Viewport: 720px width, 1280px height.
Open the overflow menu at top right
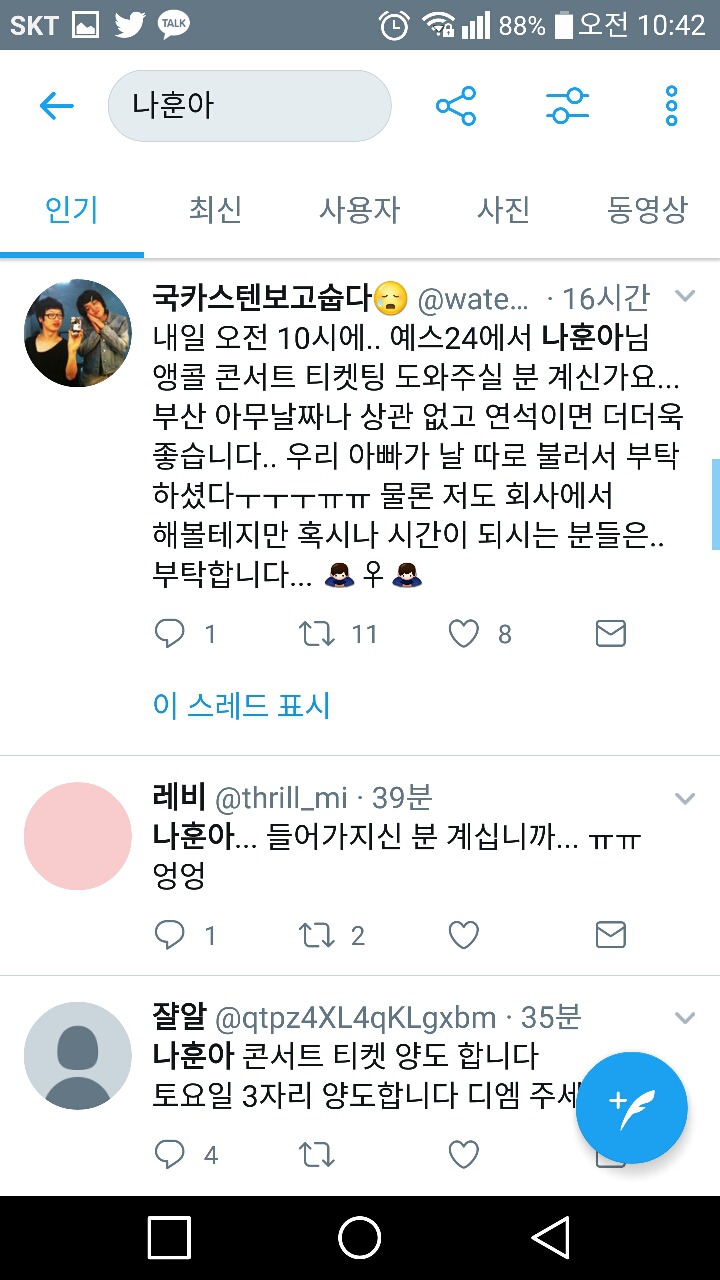tap(671, 104)
